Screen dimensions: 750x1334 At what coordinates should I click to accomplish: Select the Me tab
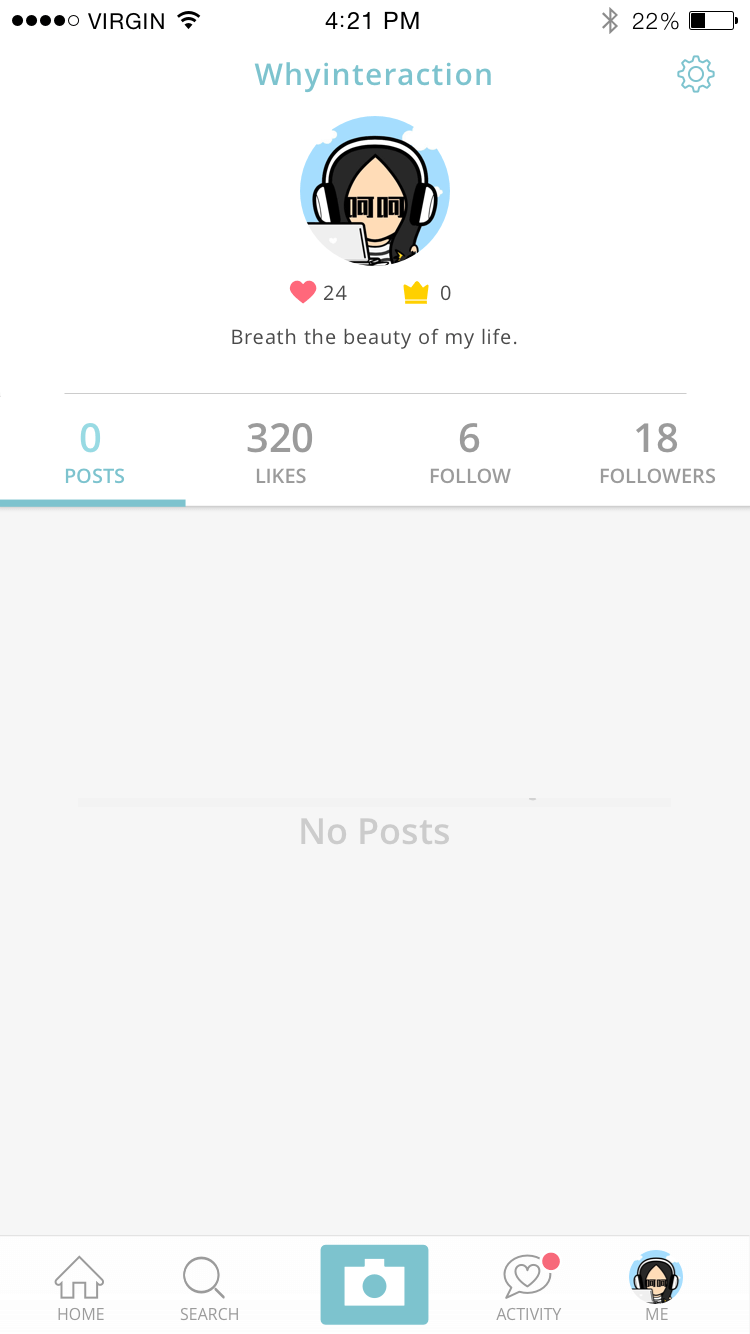[x=656, y=1288]
